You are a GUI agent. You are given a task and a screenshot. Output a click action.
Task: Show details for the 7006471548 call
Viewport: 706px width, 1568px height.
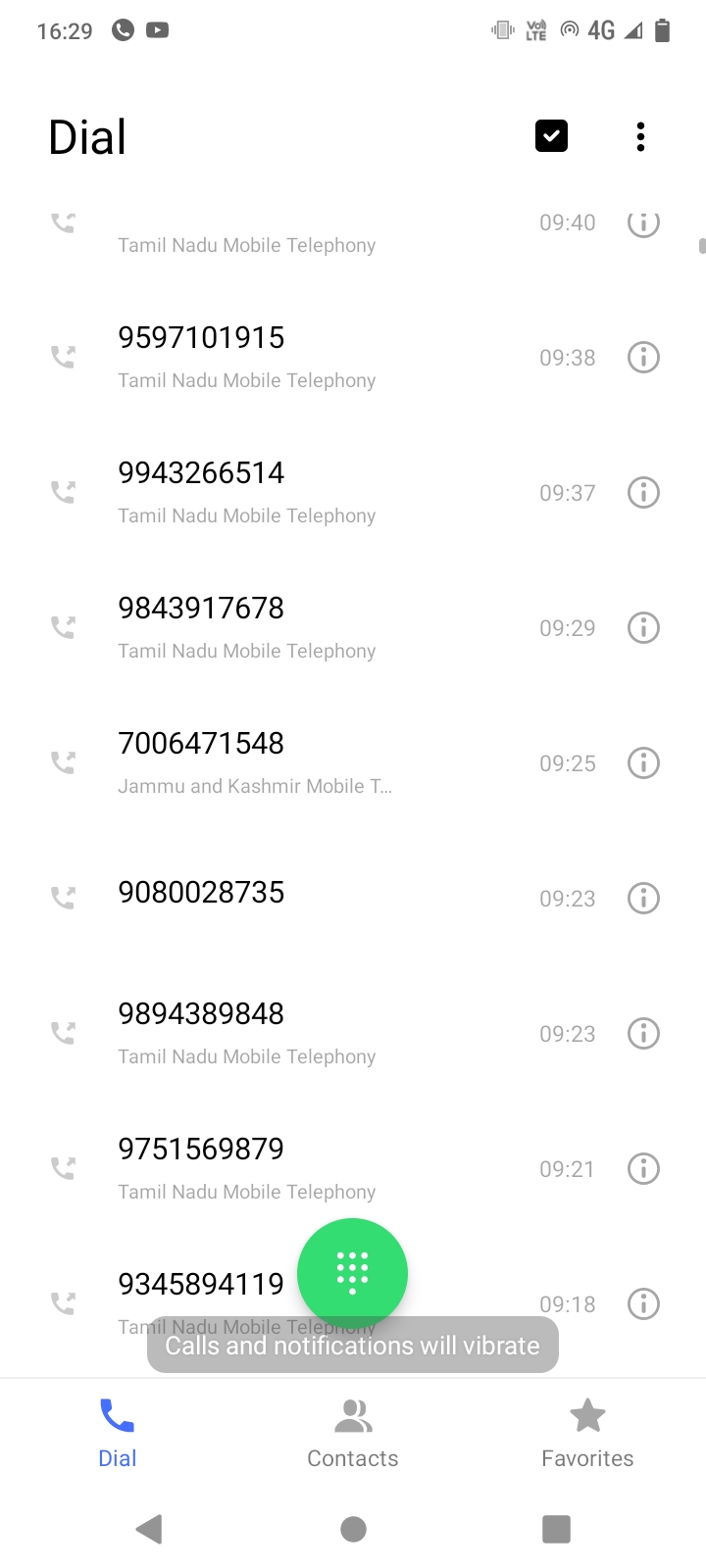click(x=643, y=763)
